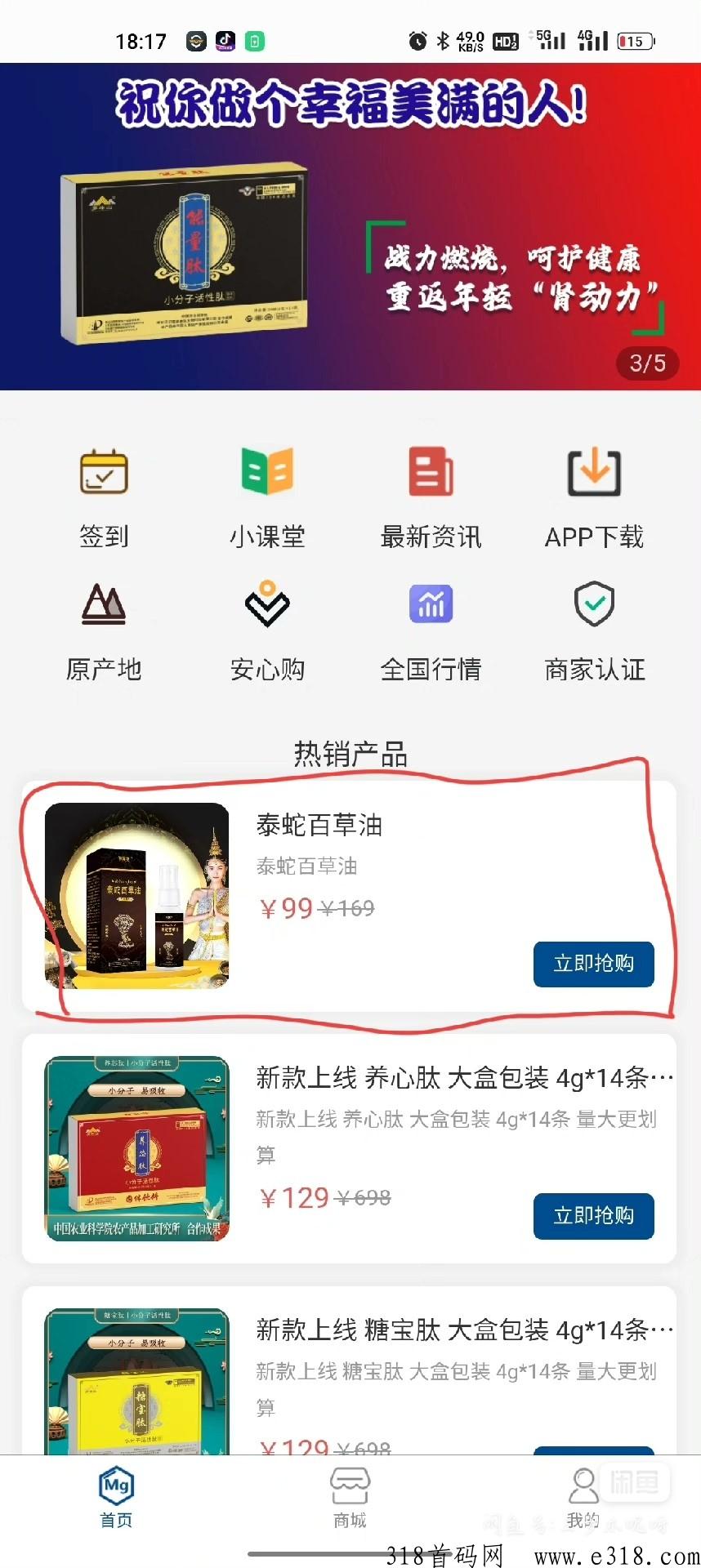Open the 能量肽 promotional banner
701x1568 pixels.
pos(350,226)
